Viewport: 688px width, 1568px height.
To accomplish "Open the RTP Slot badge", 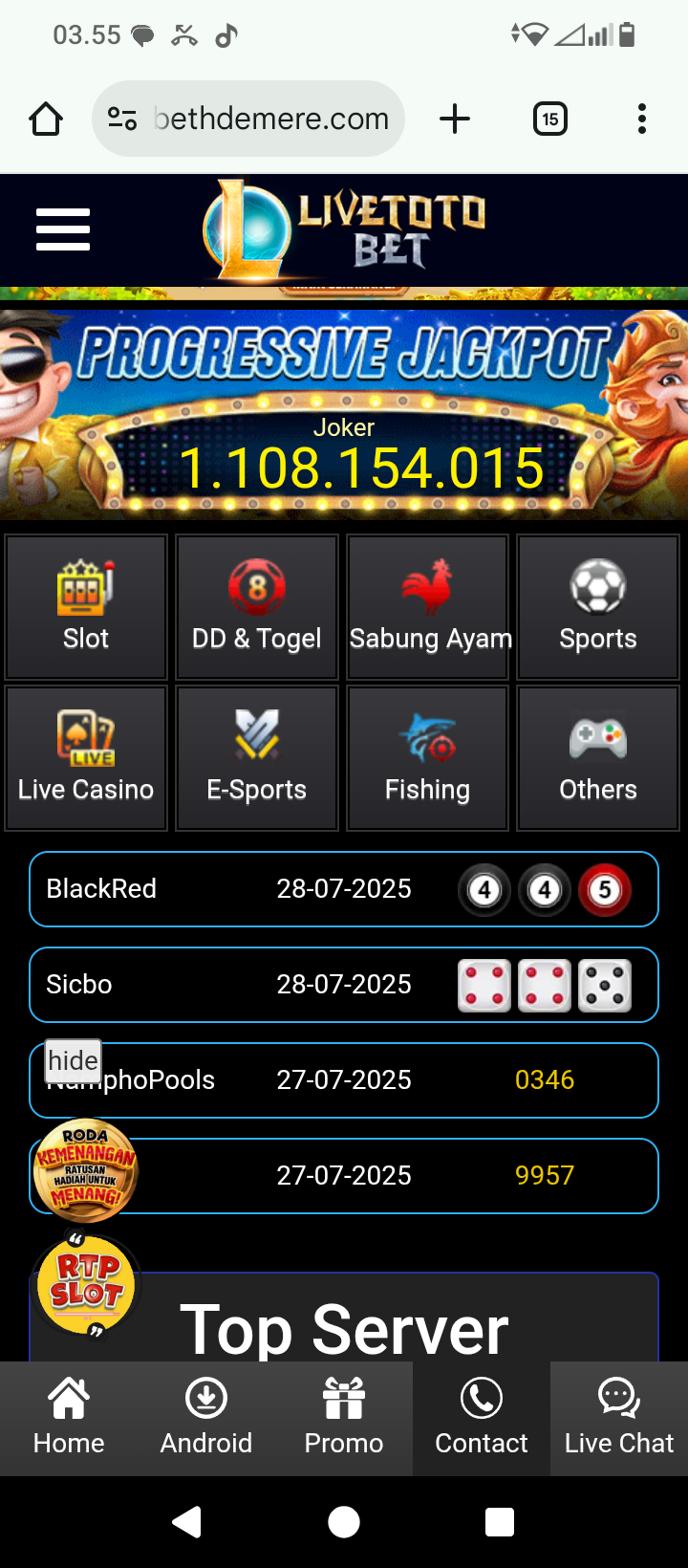I will 86,1286.
